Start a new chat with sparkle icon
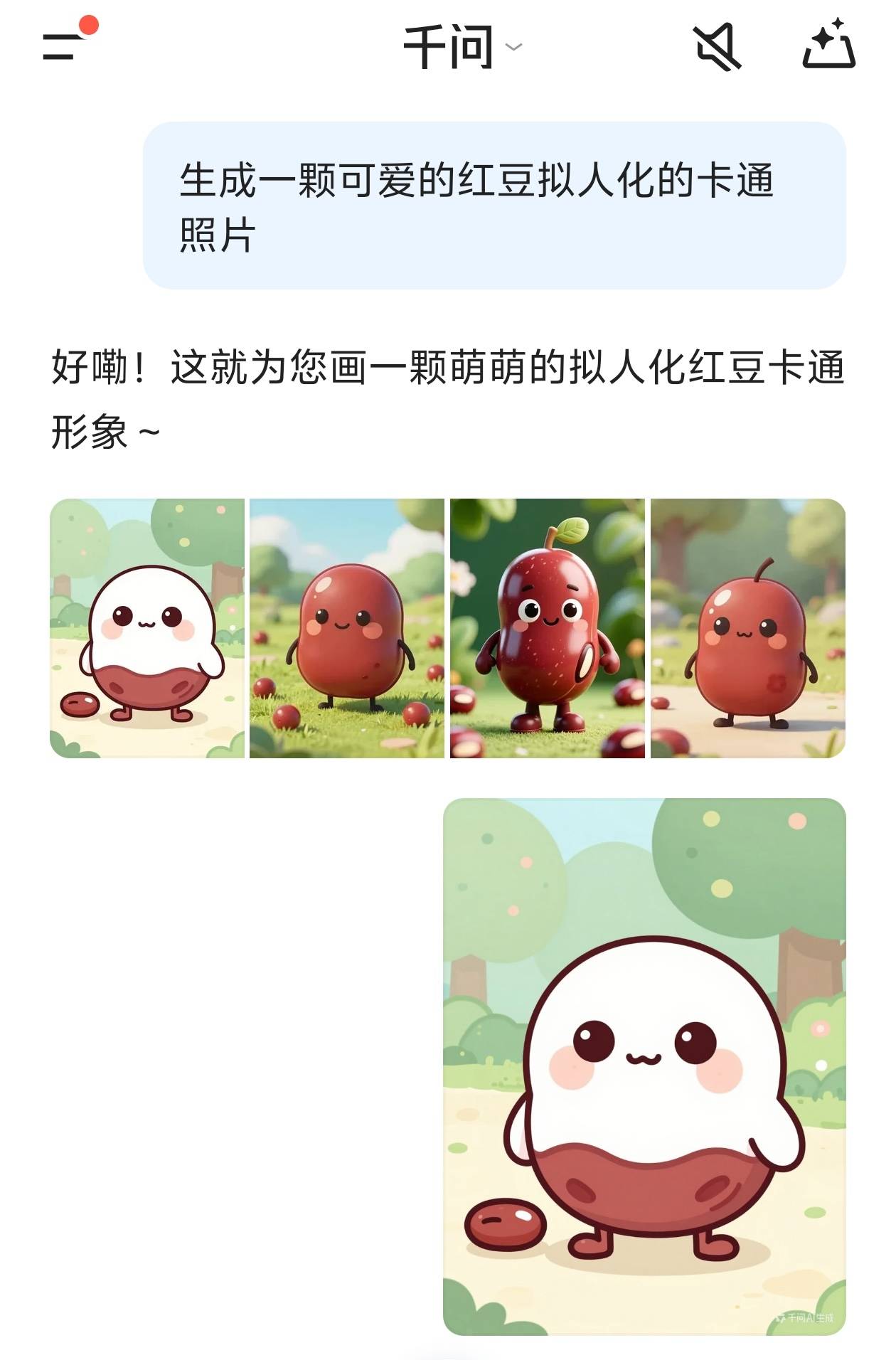Screen dimensions: 896x1360 coord(828,46)
